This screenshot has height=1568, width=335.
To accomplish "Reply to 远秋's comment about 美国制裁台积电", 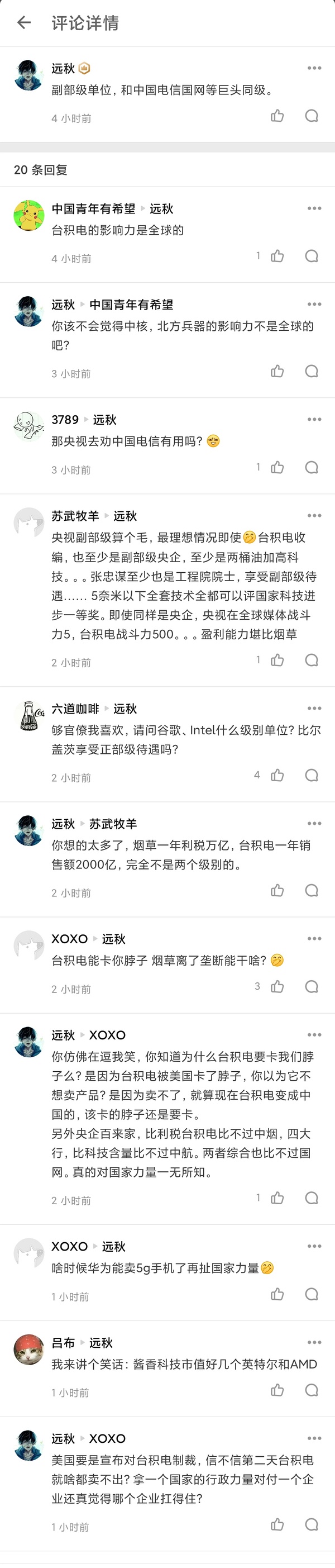I will 312,1524.
